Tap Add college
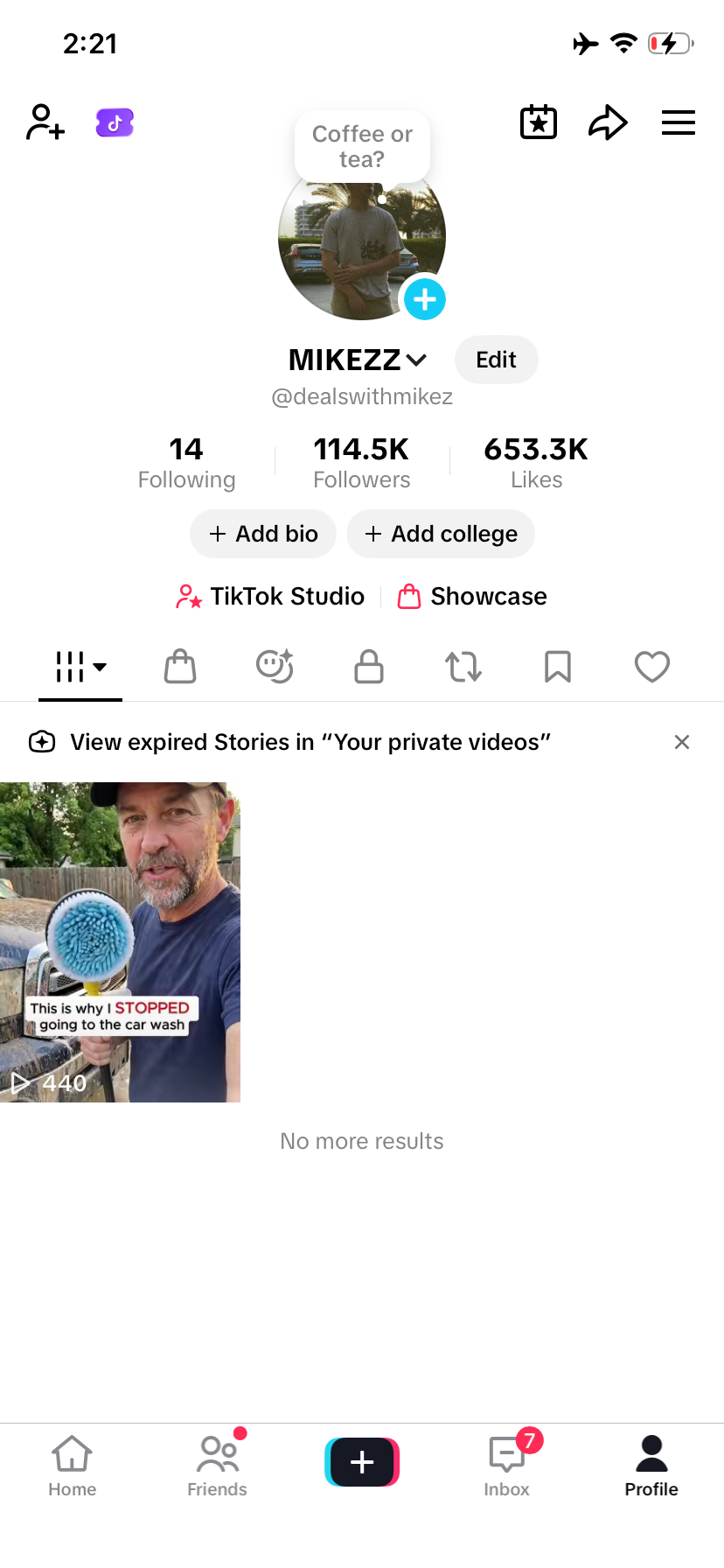The image size is (724, 1568). click(x=441, y=534)
